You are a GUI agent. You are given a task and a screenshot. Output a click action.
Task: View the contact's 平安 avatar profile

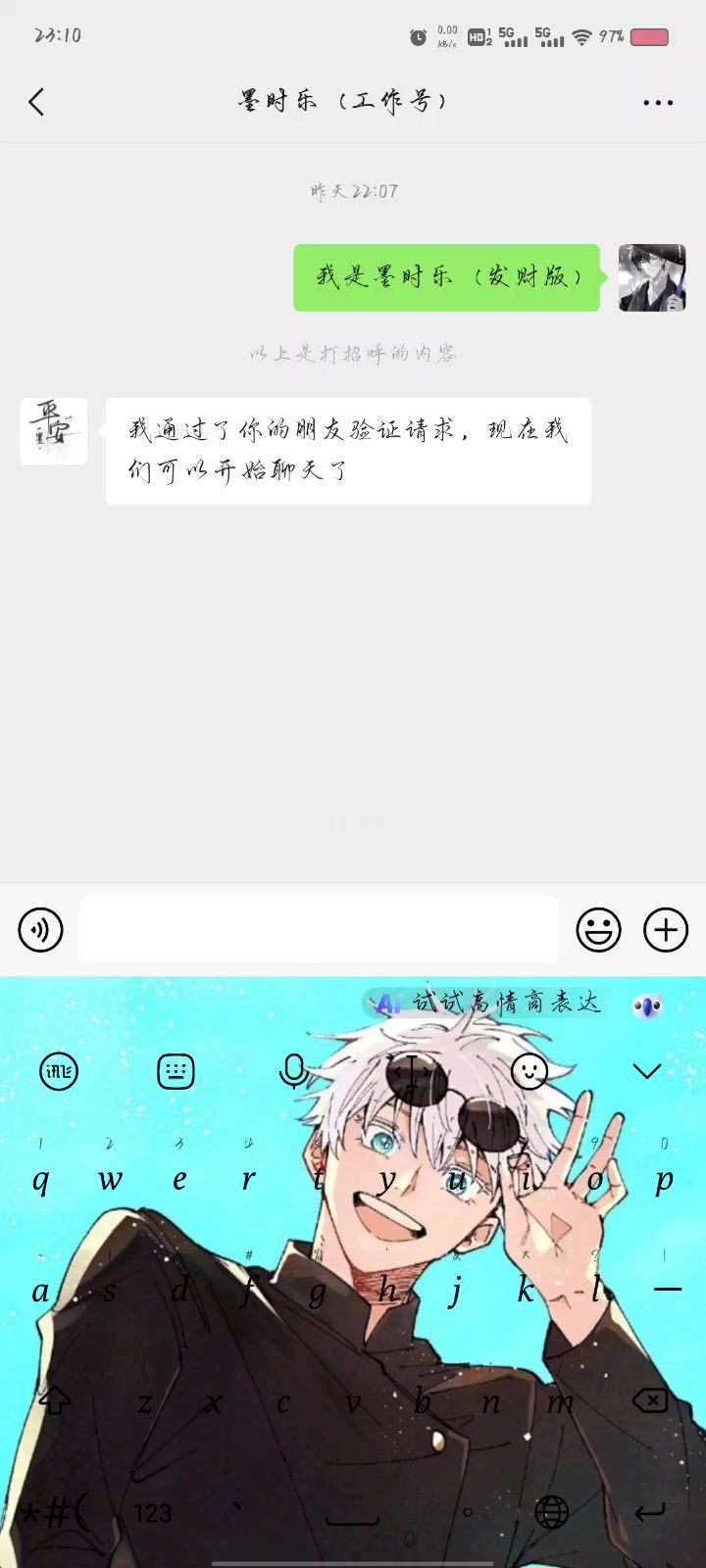54,431
